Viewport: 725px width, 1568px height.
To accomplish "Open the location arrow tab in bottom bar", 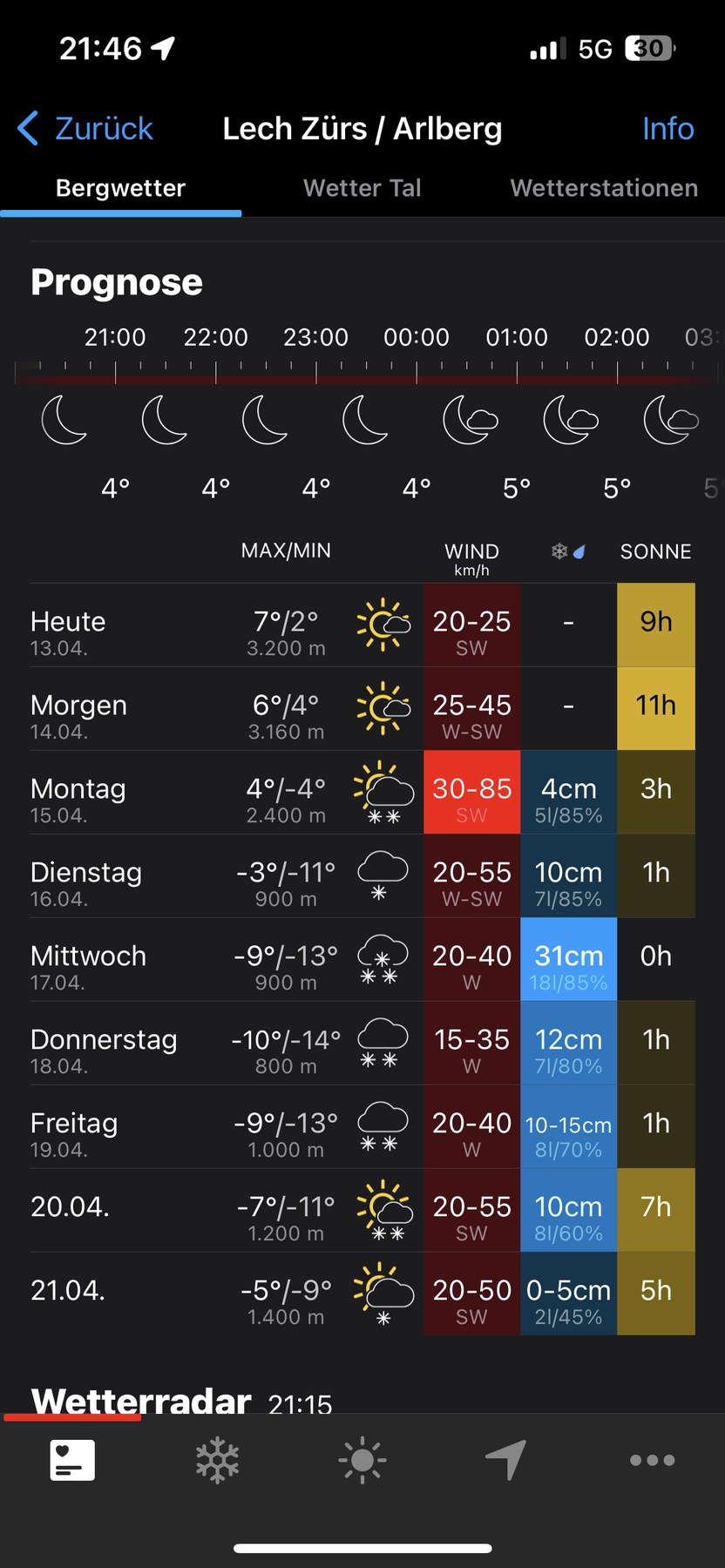I will (x=506, y=1460).
